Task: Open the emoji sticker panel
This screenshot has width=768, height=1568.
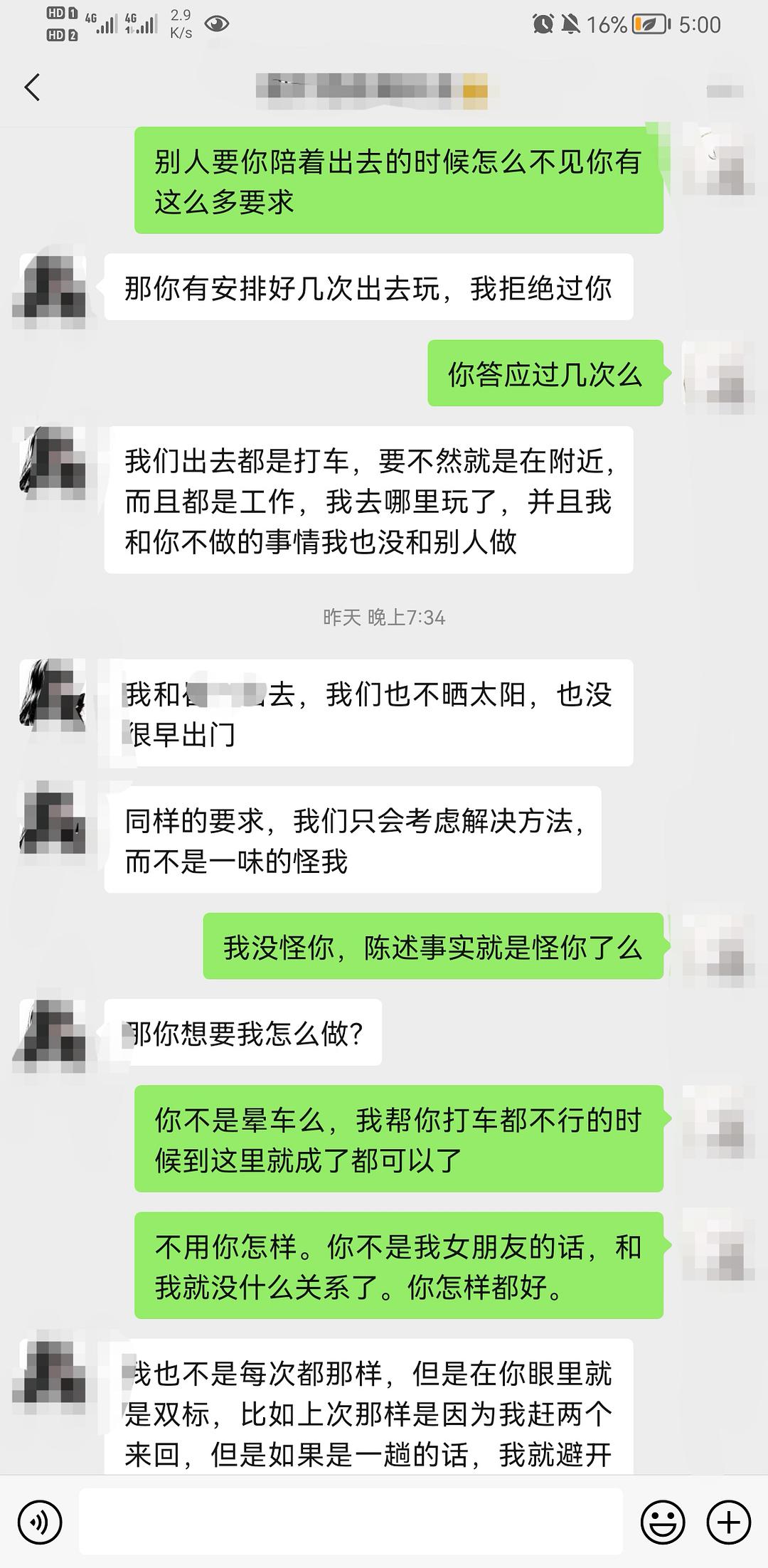Action: [x=662, y=1522]
